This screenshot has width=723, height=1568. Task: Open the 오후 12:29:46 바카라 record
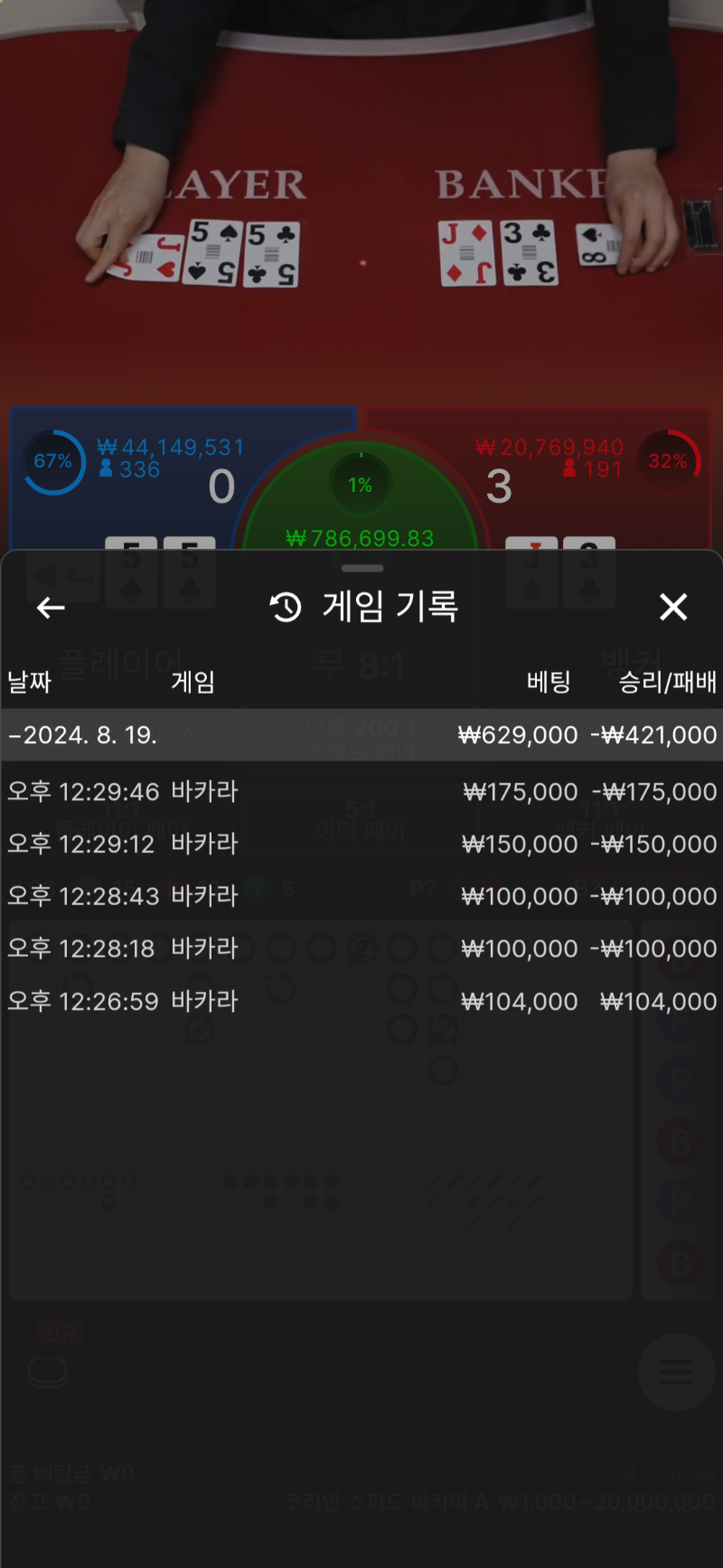361,792
